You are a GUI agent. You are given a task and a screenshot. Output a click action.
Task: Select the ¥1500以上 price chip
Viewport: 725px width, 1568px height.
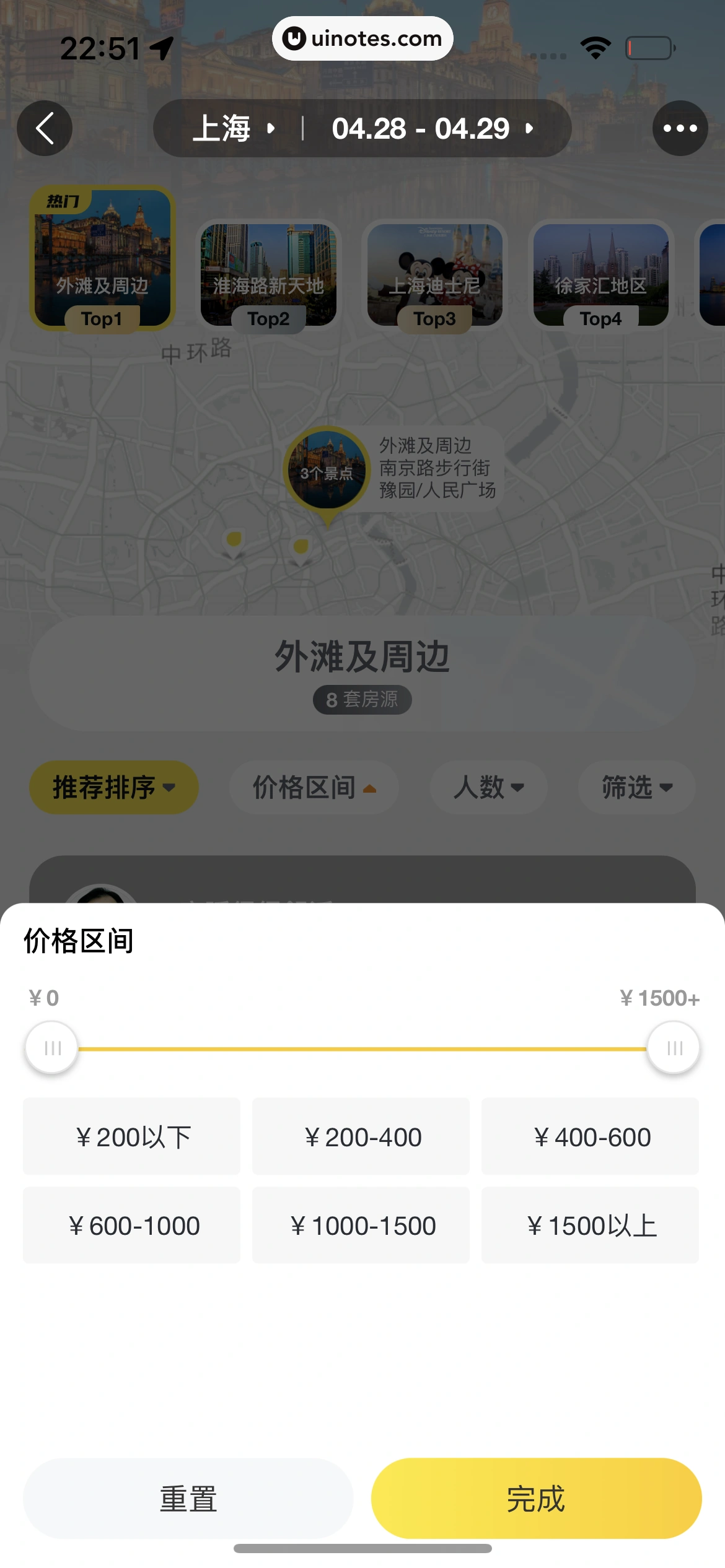click(x=590, y=1225)
